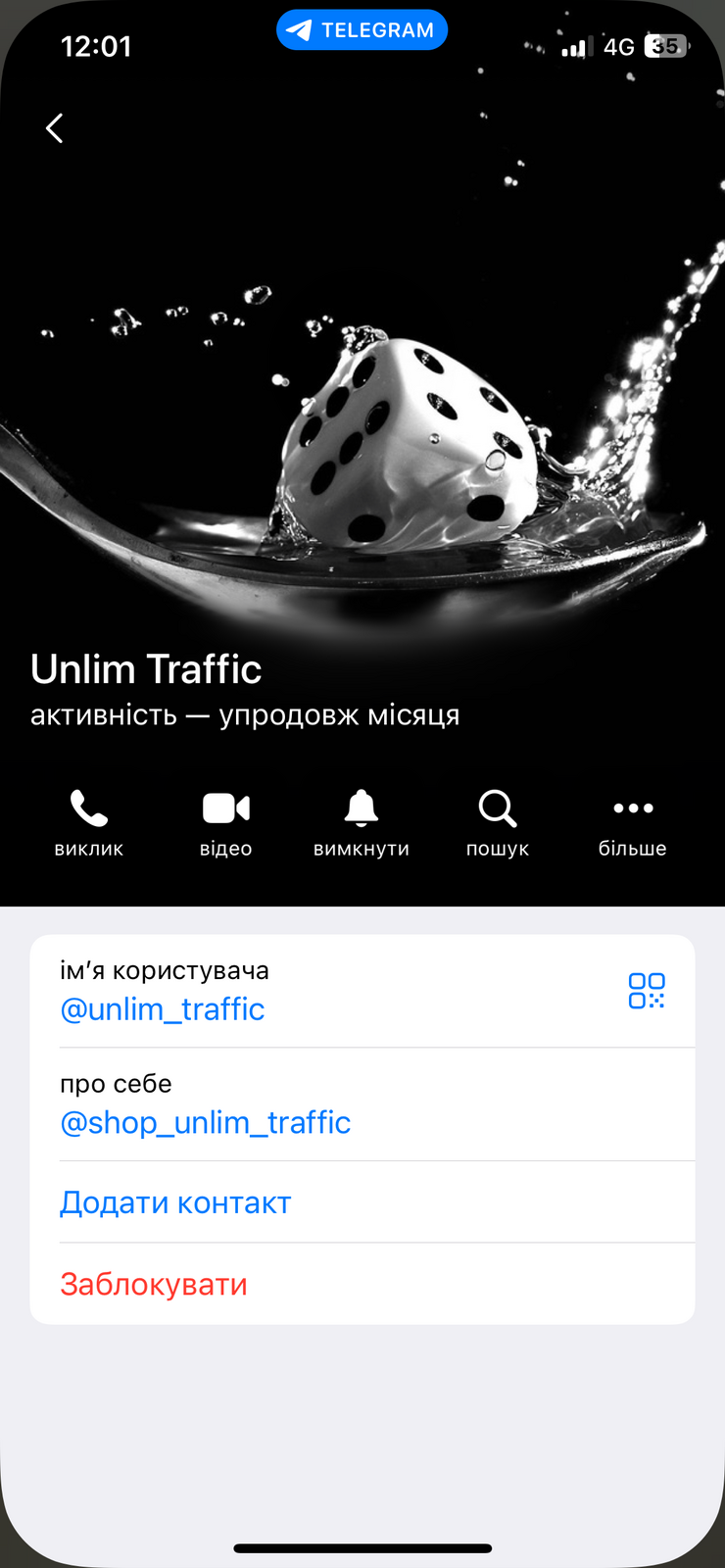Select Додати контакт
The height and width of the screenshot is (1568, 725).
(362, 1202)
